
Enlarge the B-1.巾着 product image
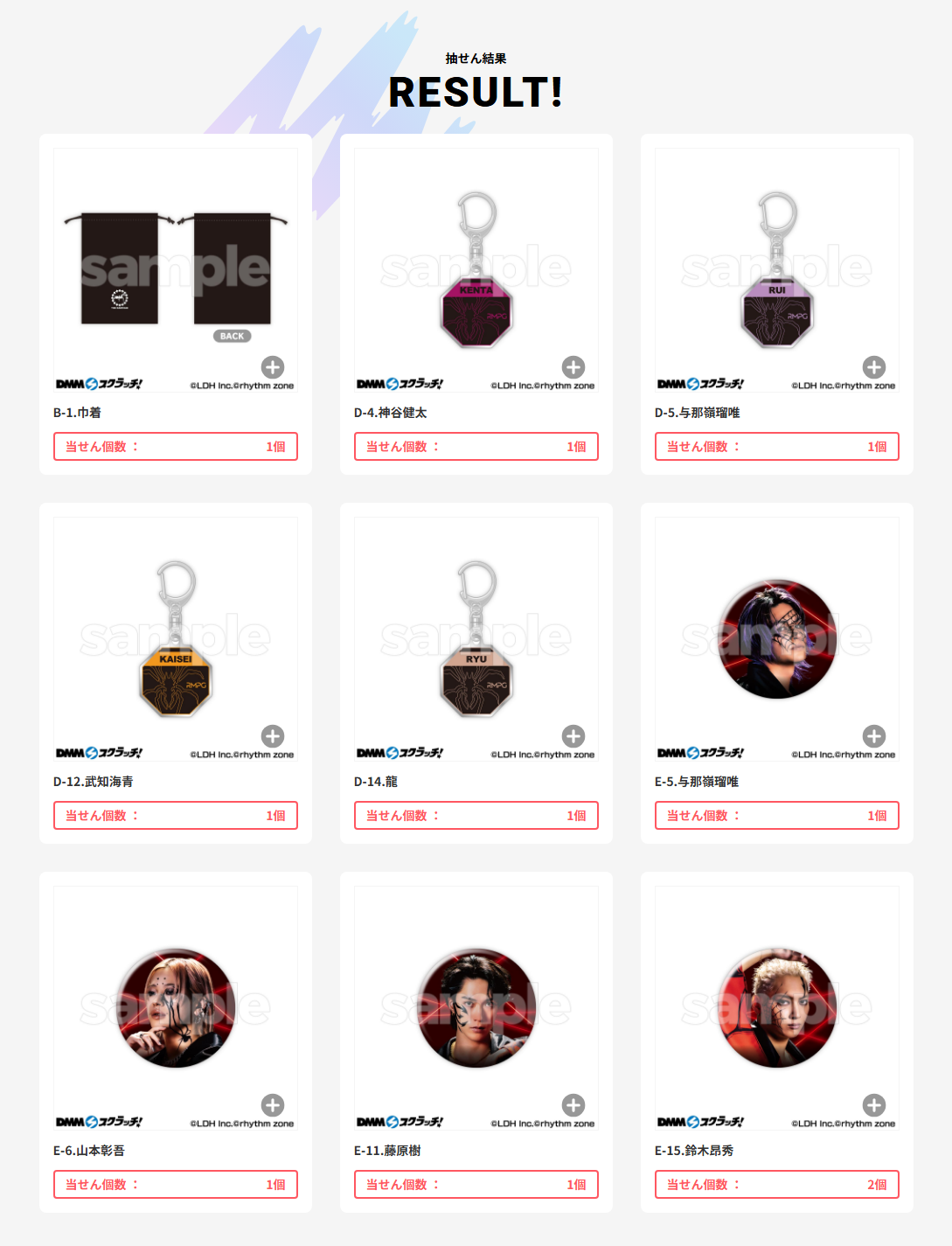(273, 367)
